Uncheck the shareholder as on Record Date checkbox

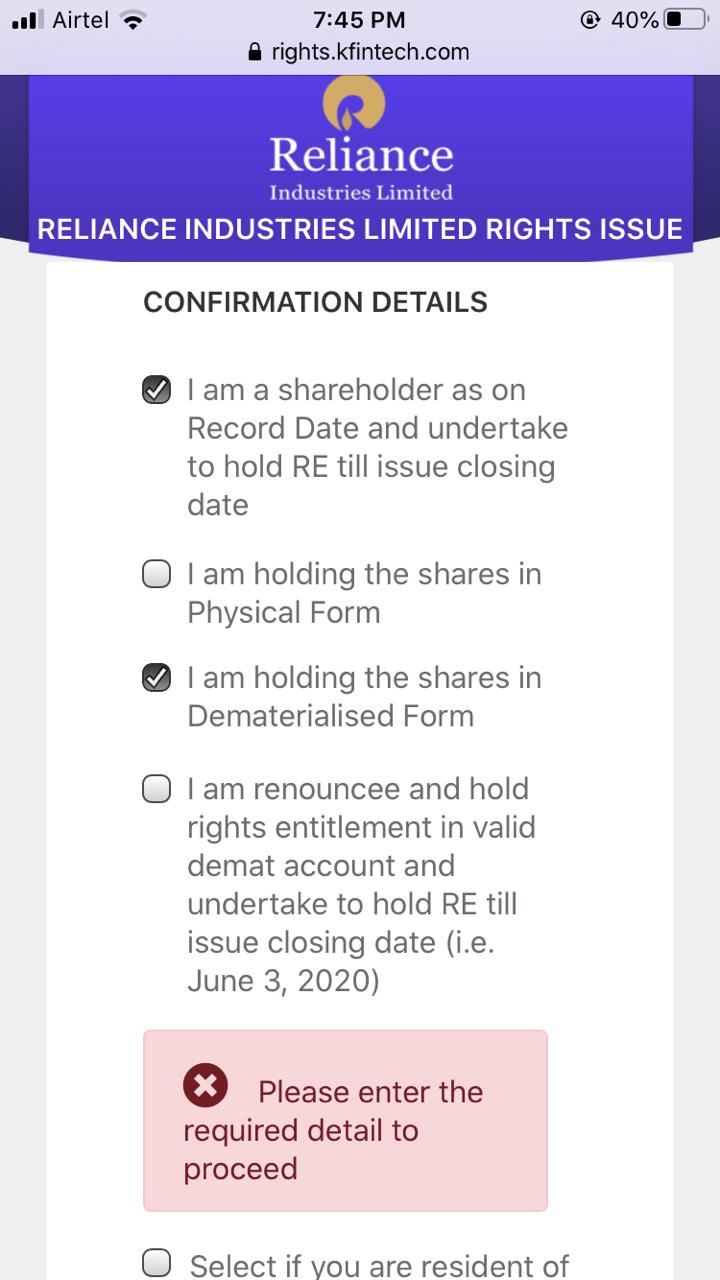156,389
